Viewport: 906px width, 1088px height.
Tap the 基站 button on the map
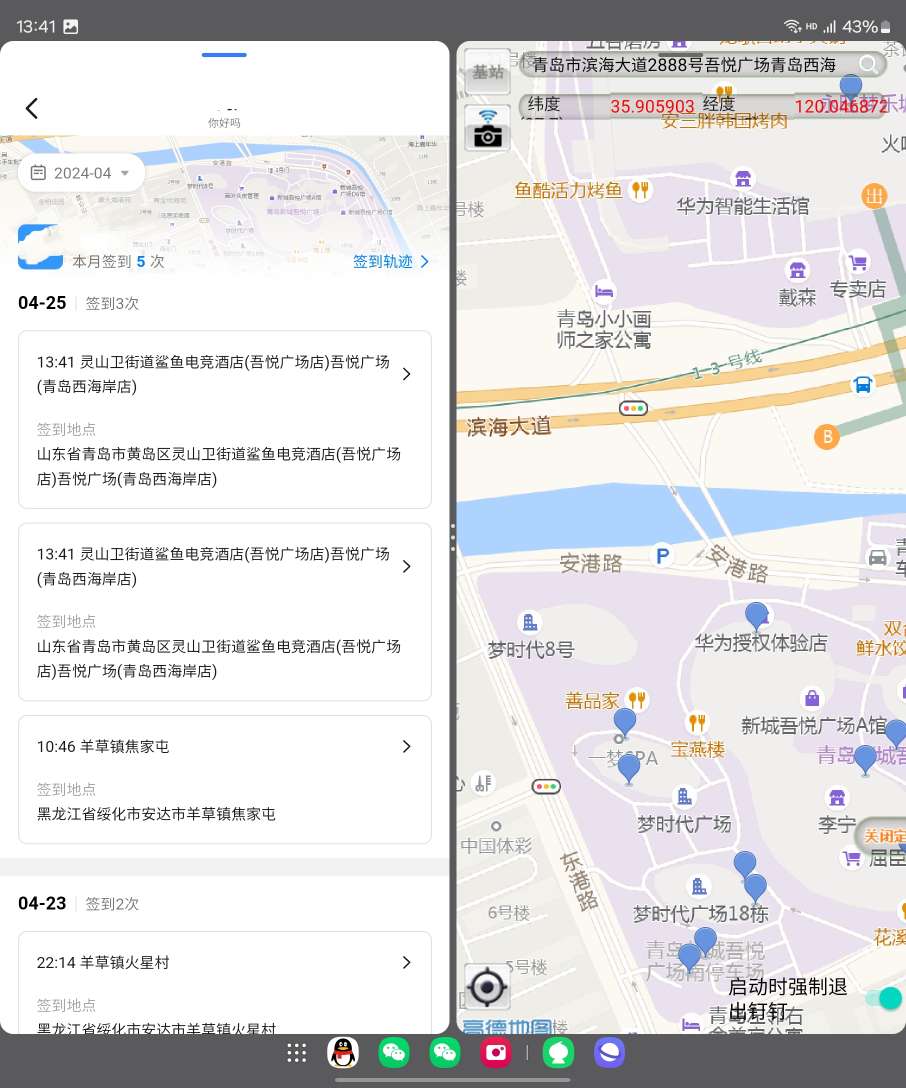pyautogui.click(x=488, y=72)
